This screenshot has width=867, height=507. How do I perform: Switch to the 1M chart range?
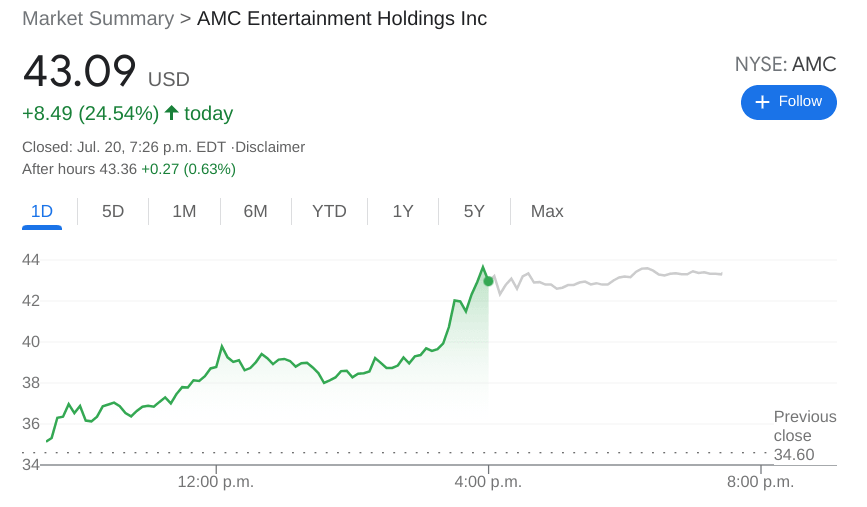pyautogui.click(x=184, y=211)
